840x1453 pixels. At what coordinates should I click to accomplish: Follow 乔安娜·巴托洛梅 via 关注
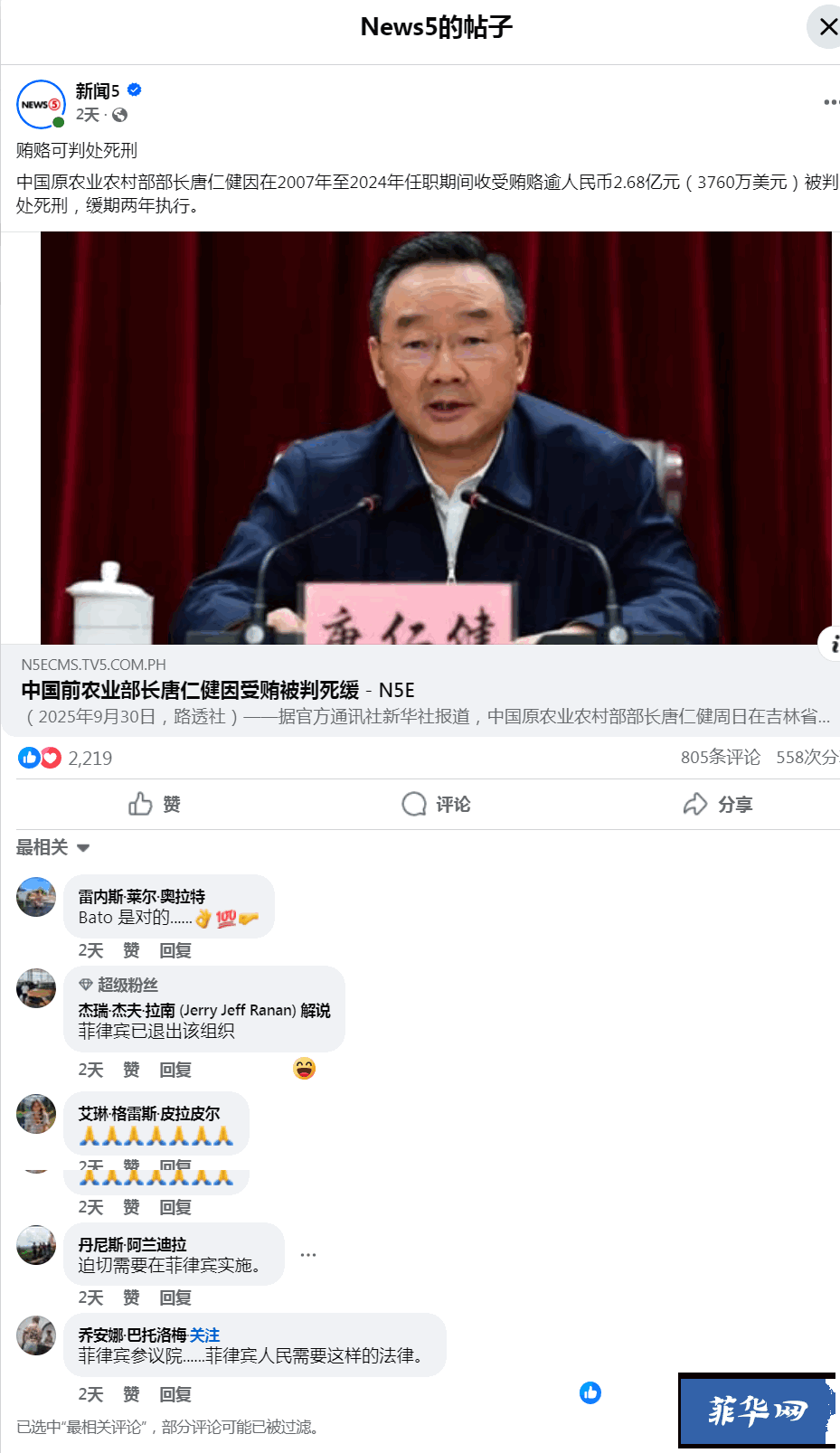pos(205,1335)
